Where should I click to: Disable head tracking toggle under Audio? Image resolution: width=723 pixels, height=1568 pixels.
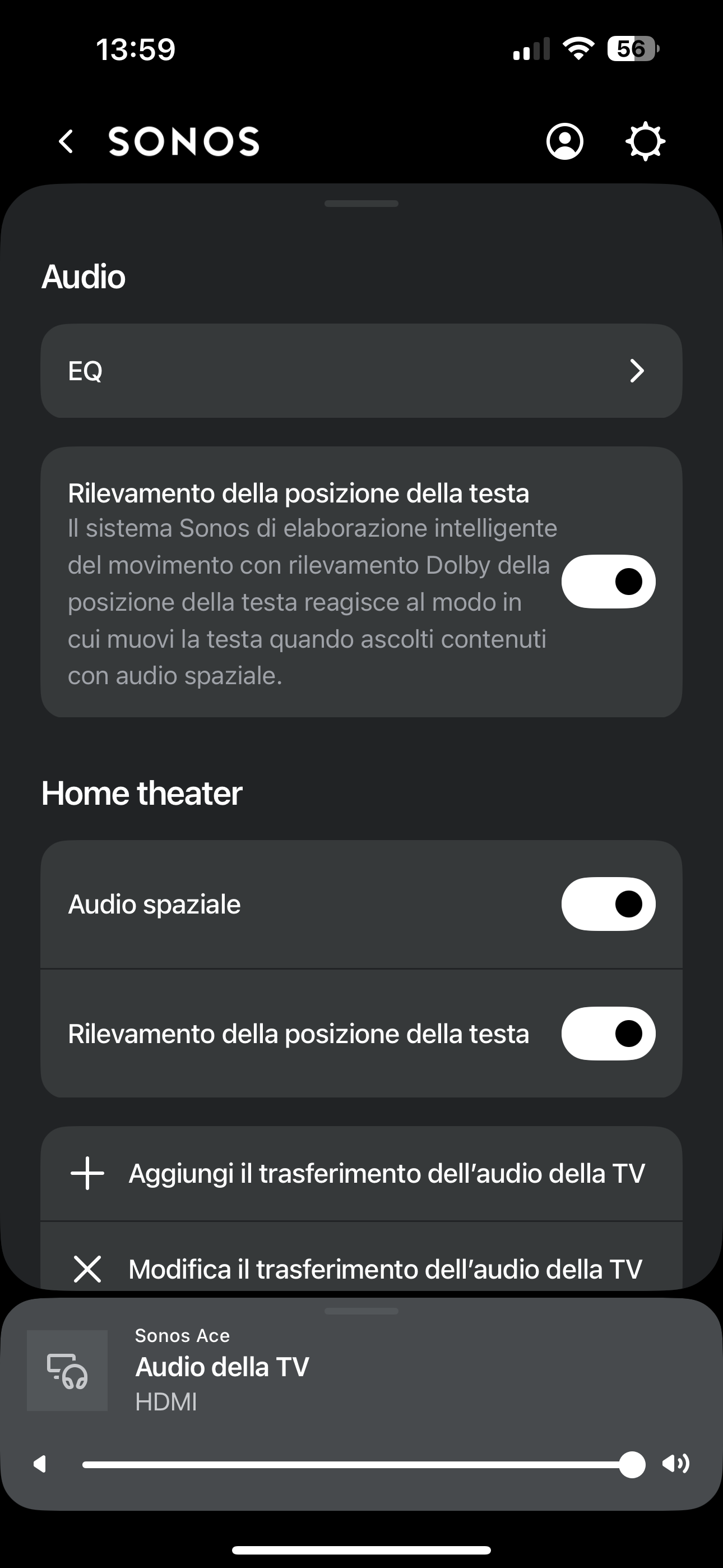608,582
